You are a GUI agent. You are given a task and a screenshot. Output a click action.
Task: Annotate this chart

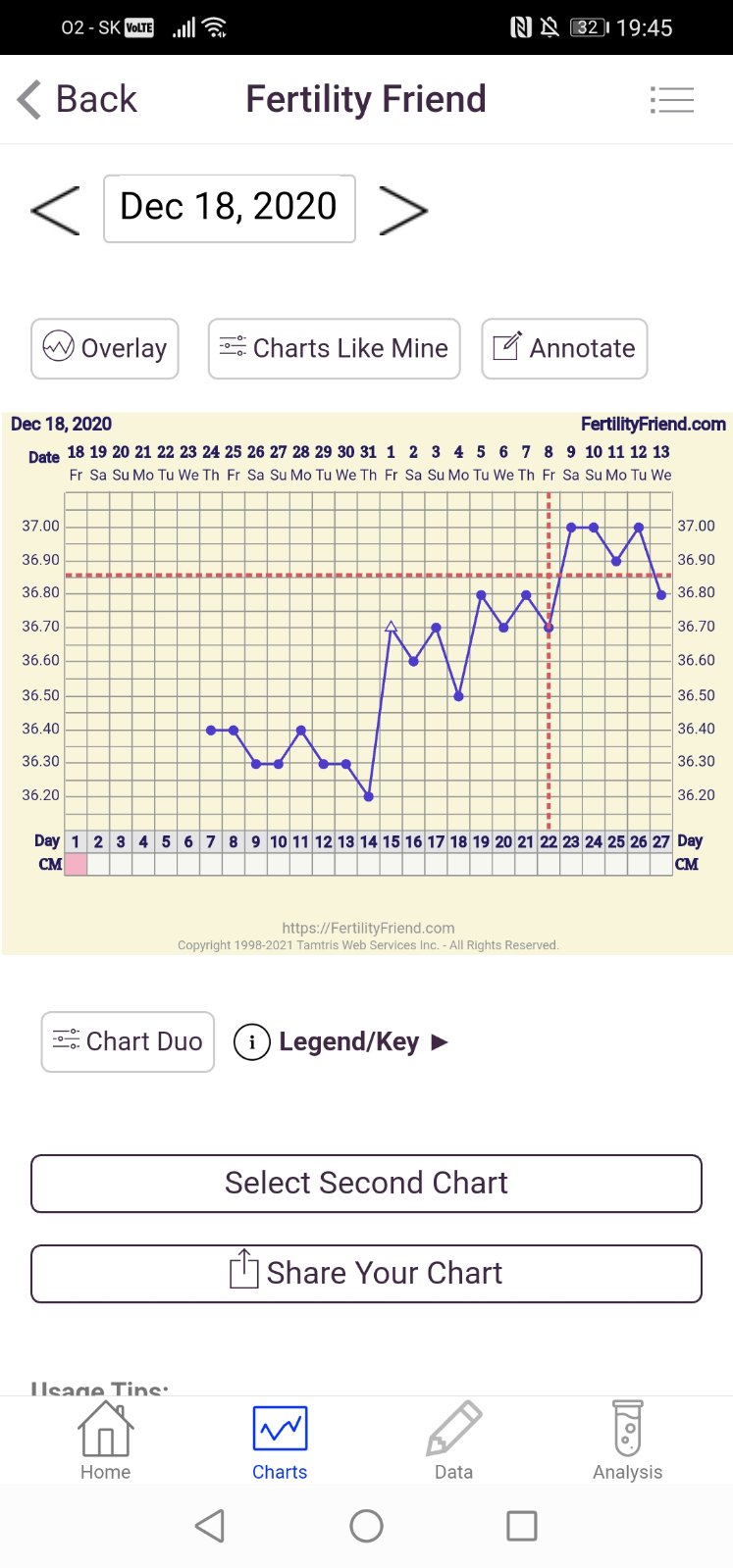[x=564, y=348]
